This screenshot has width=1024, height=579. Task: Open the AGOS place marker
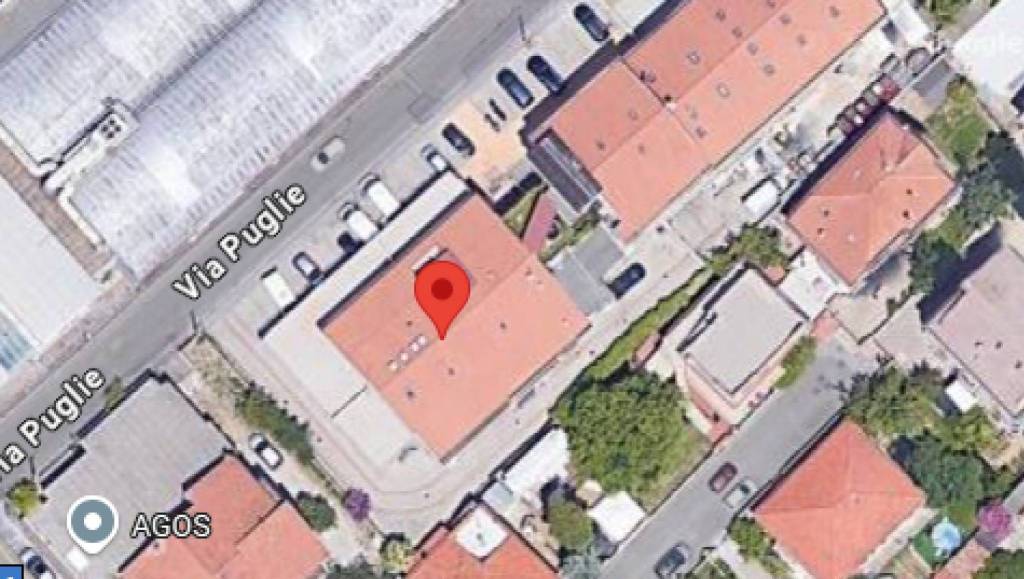point(92,523)
